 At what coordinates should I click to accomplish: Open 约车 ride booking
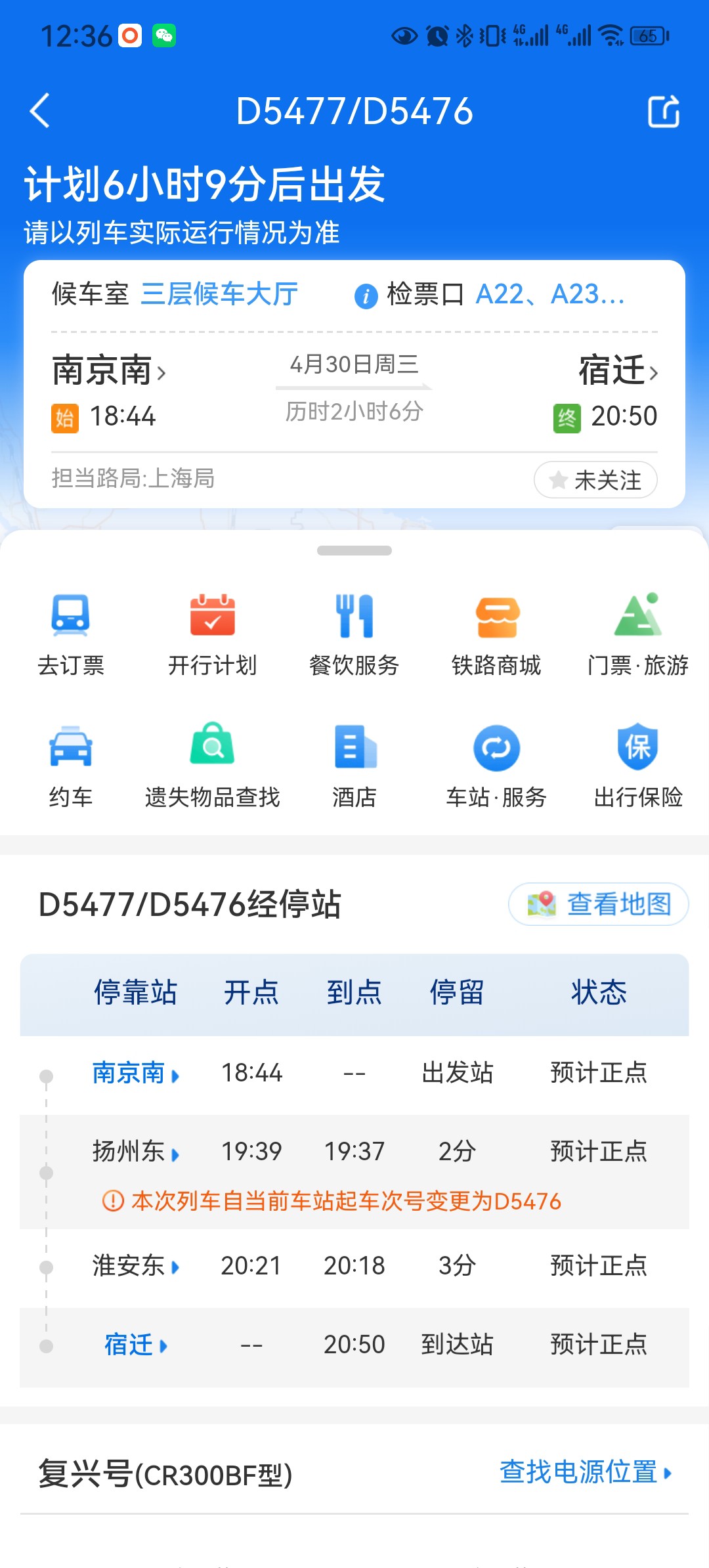pyautogui.click(x=71, y=766)
